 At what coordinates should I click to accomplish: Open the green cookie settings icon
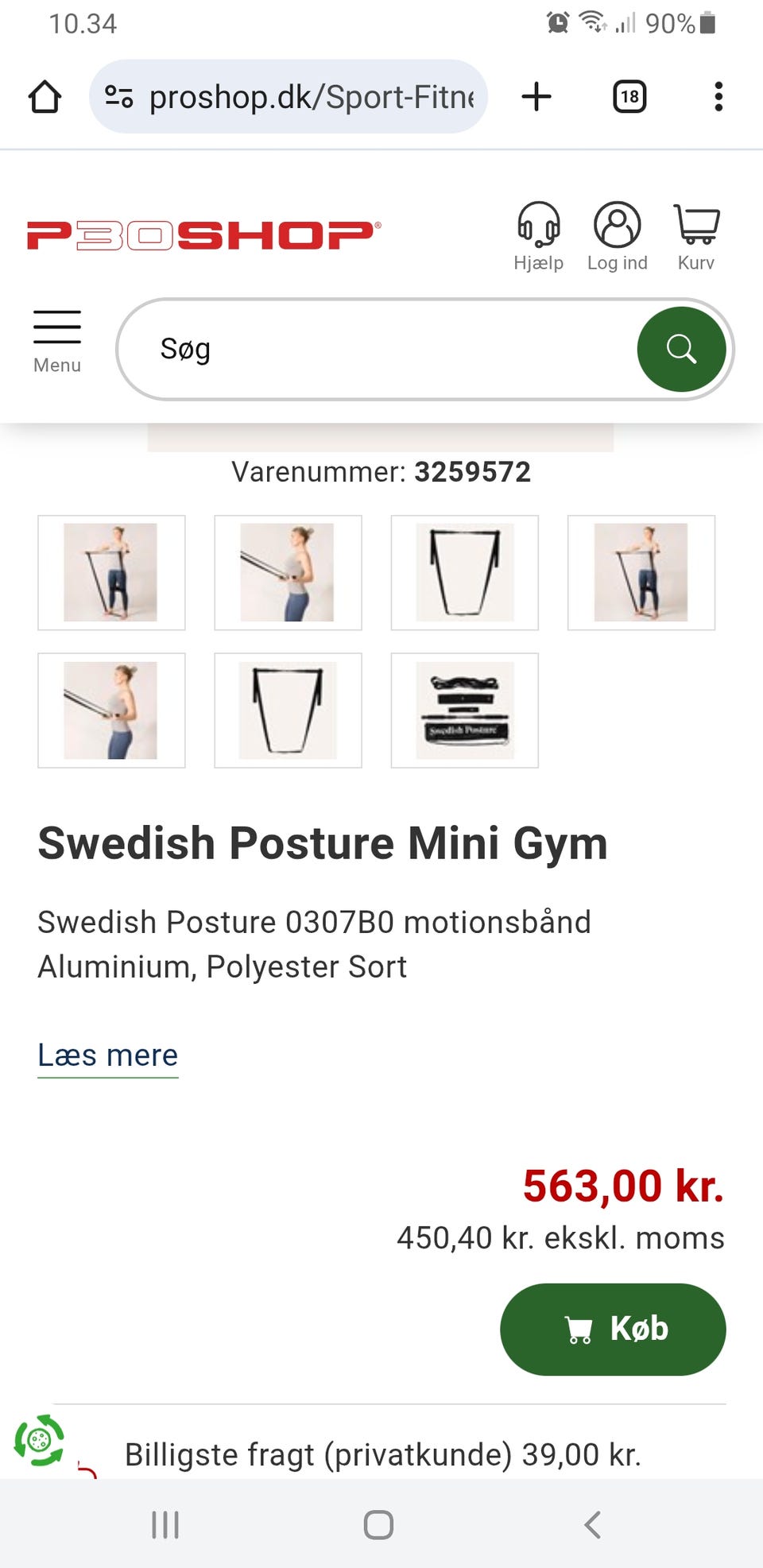[39, 1439]
